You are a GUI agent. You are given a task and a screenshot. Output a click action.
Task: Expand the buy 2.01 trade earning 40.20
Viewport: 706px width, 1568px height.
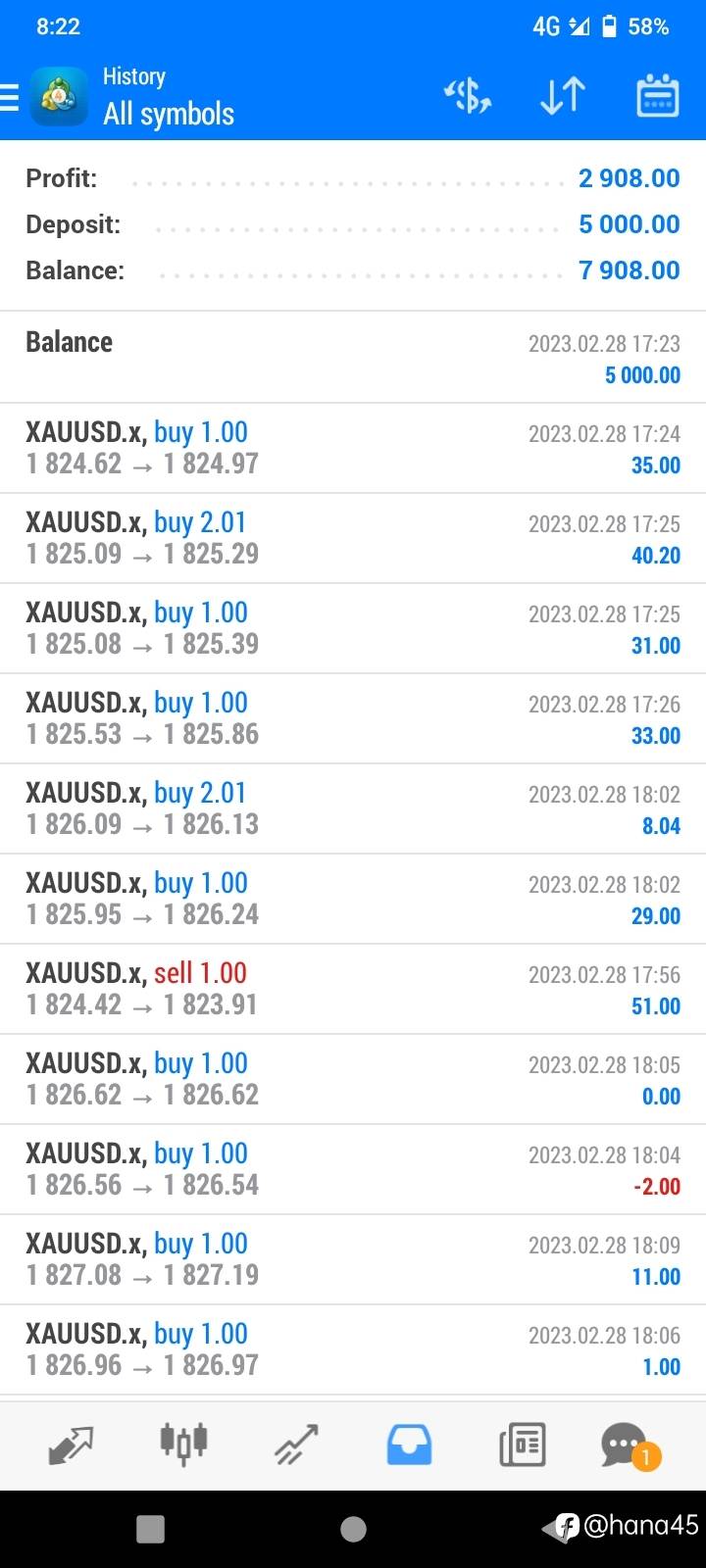(x=353, y=538)
